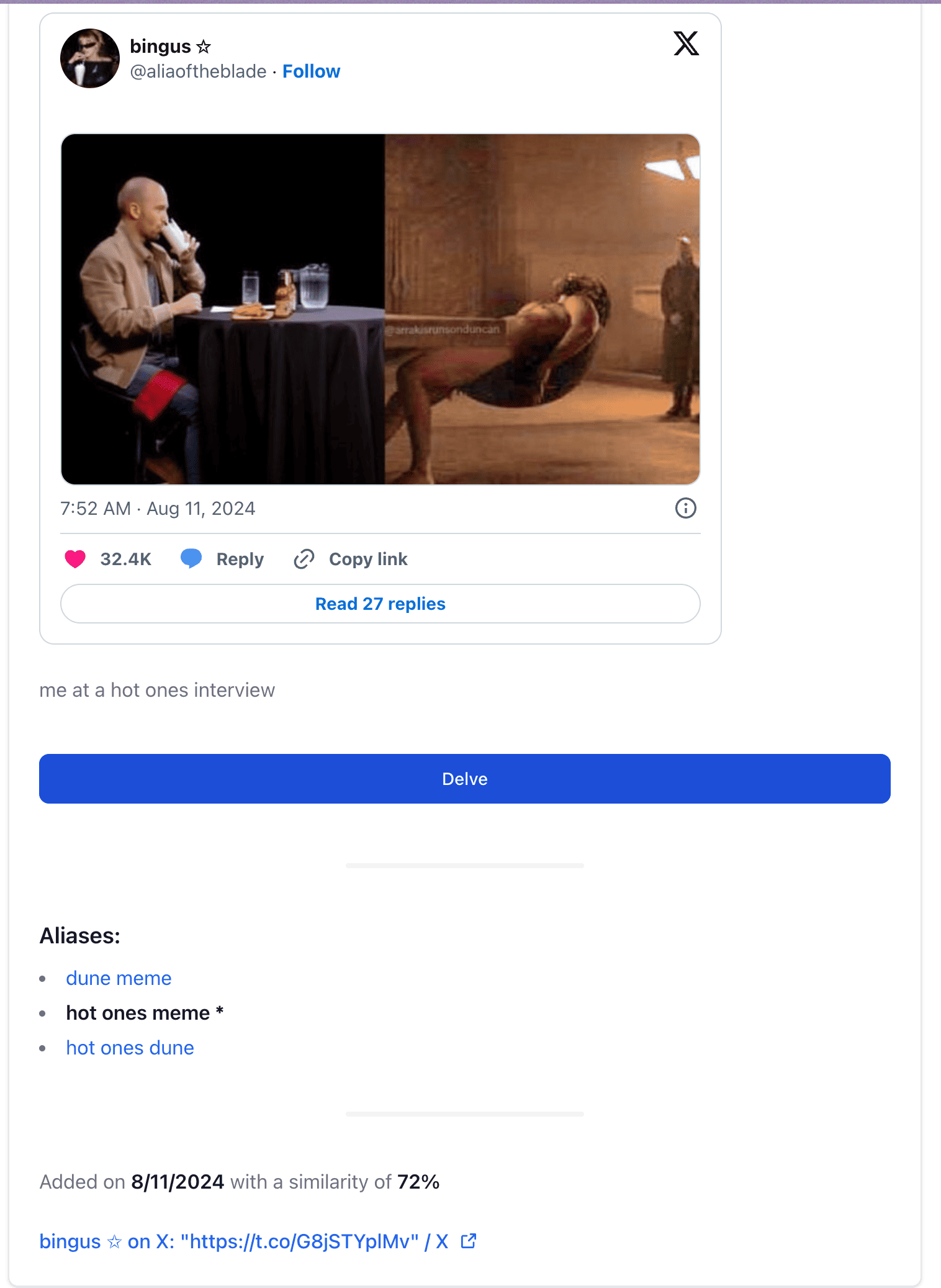The image size is (941, 1288).
Task: Tap the tweet info icon
Action: 685,508
